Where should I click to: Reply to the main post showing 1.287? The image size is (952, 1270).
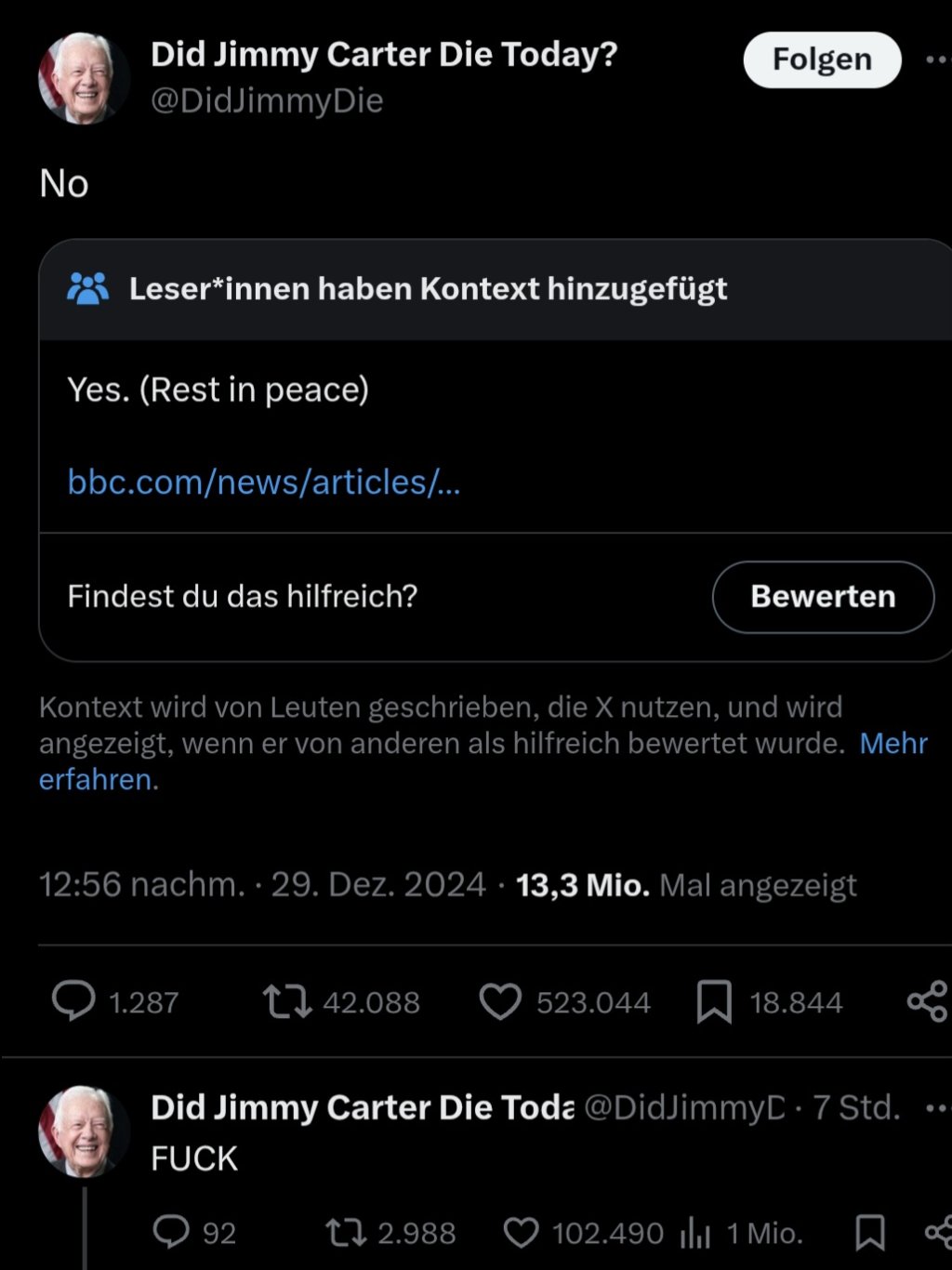coord(73,1001)
